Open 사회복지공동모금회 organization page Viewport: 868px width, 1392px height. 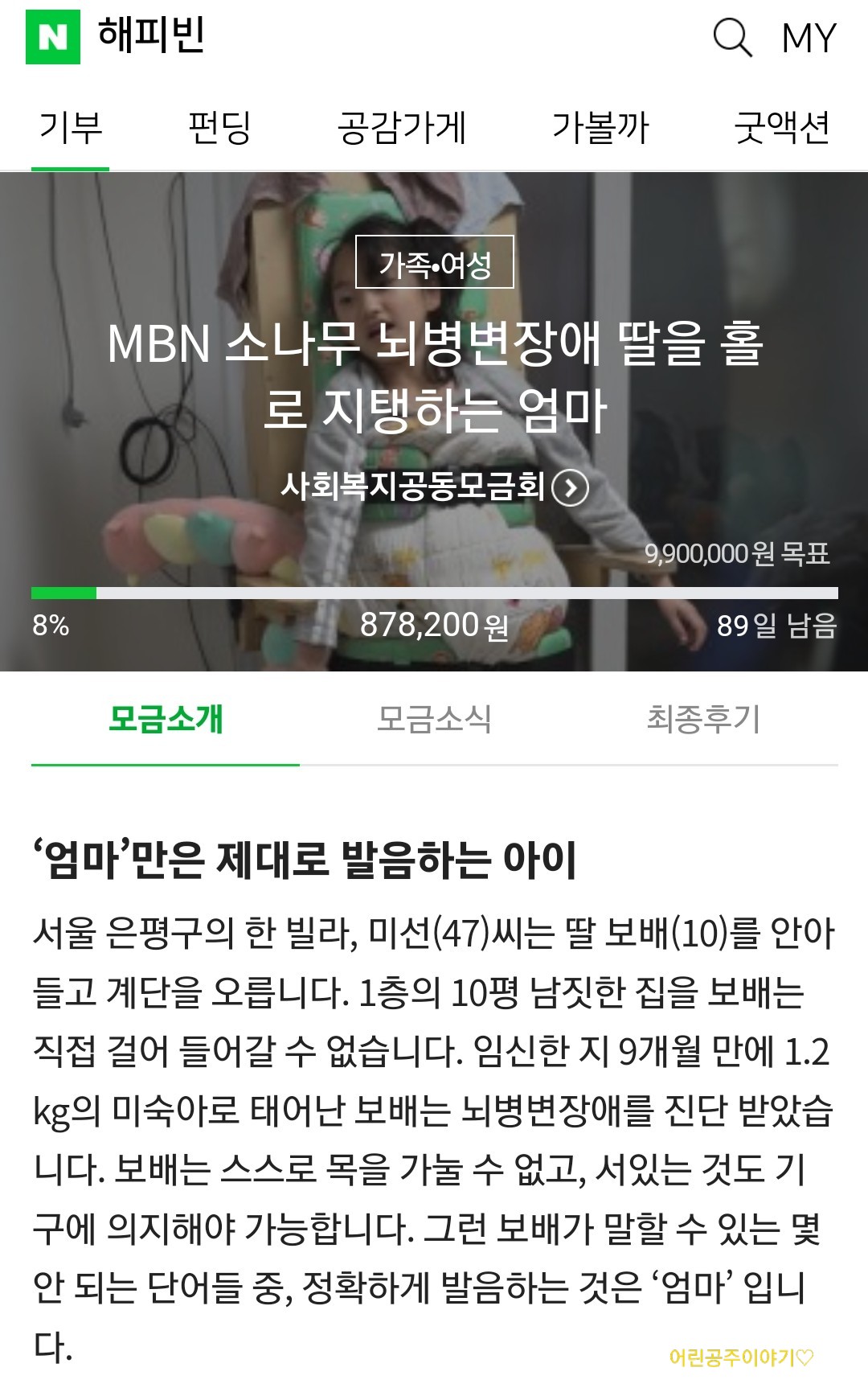pyautogui.click(x=434, y=487)
